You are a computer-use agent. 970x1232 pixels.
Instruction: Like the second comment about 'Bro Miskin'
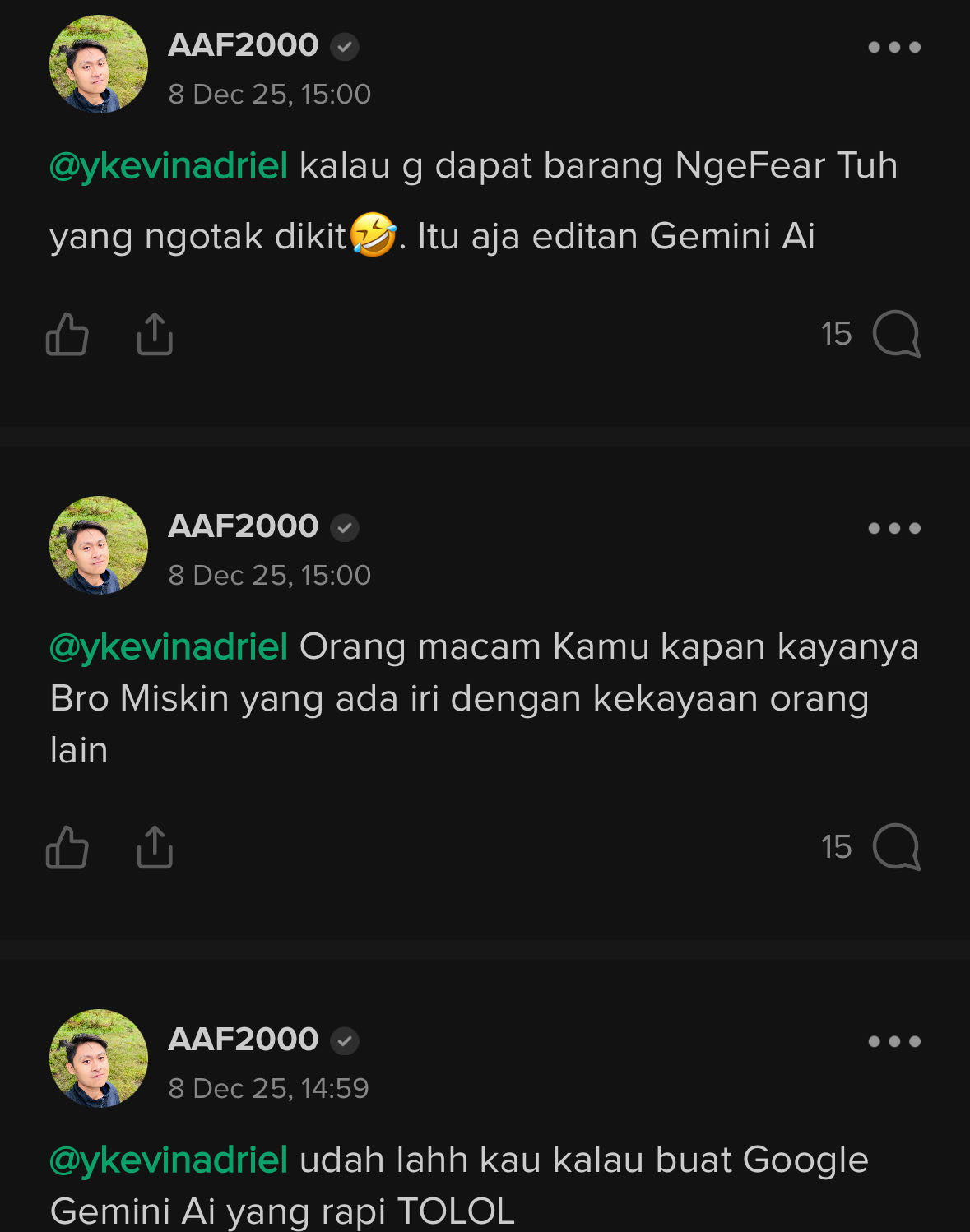67,847
